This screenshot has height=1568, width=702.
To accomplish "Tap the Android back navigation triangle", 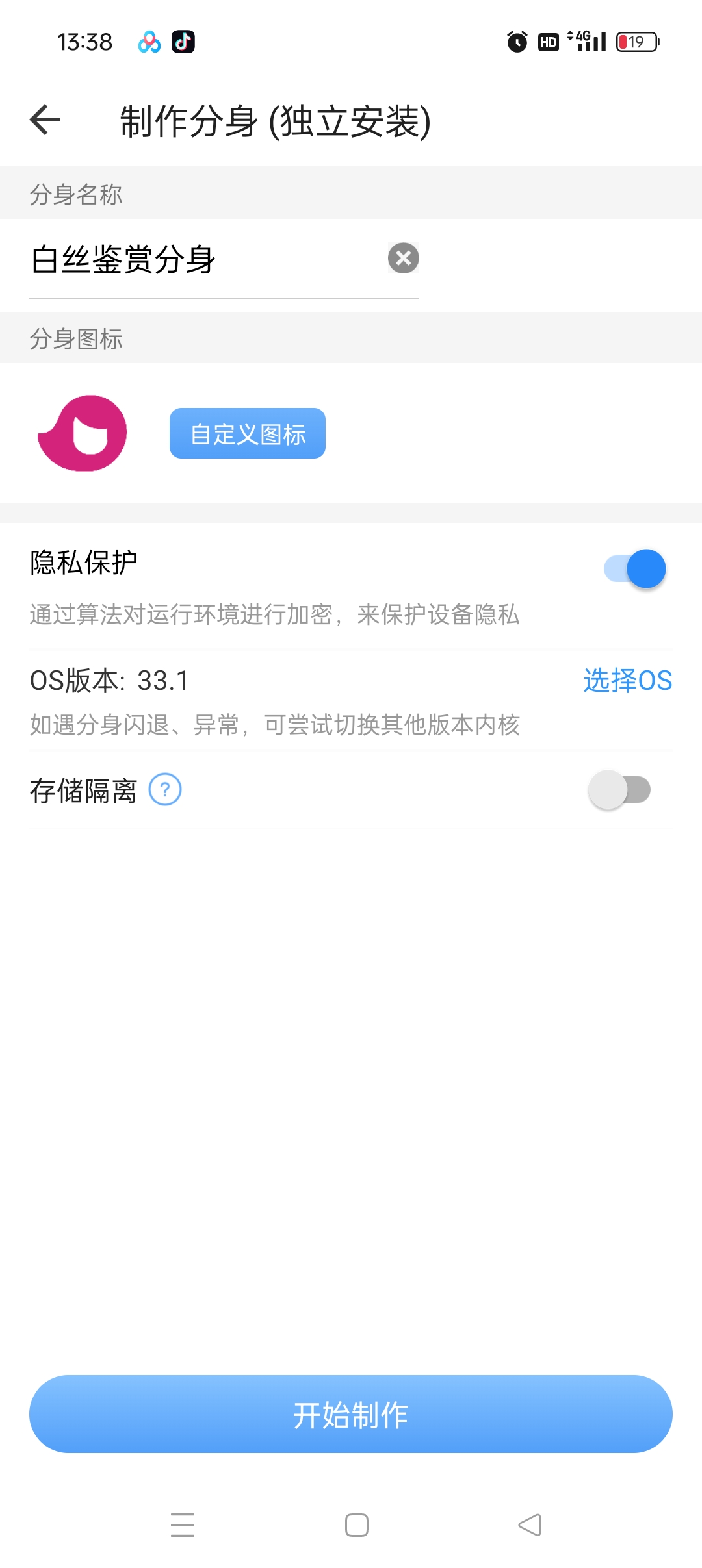I will [x=528, y=1523].
